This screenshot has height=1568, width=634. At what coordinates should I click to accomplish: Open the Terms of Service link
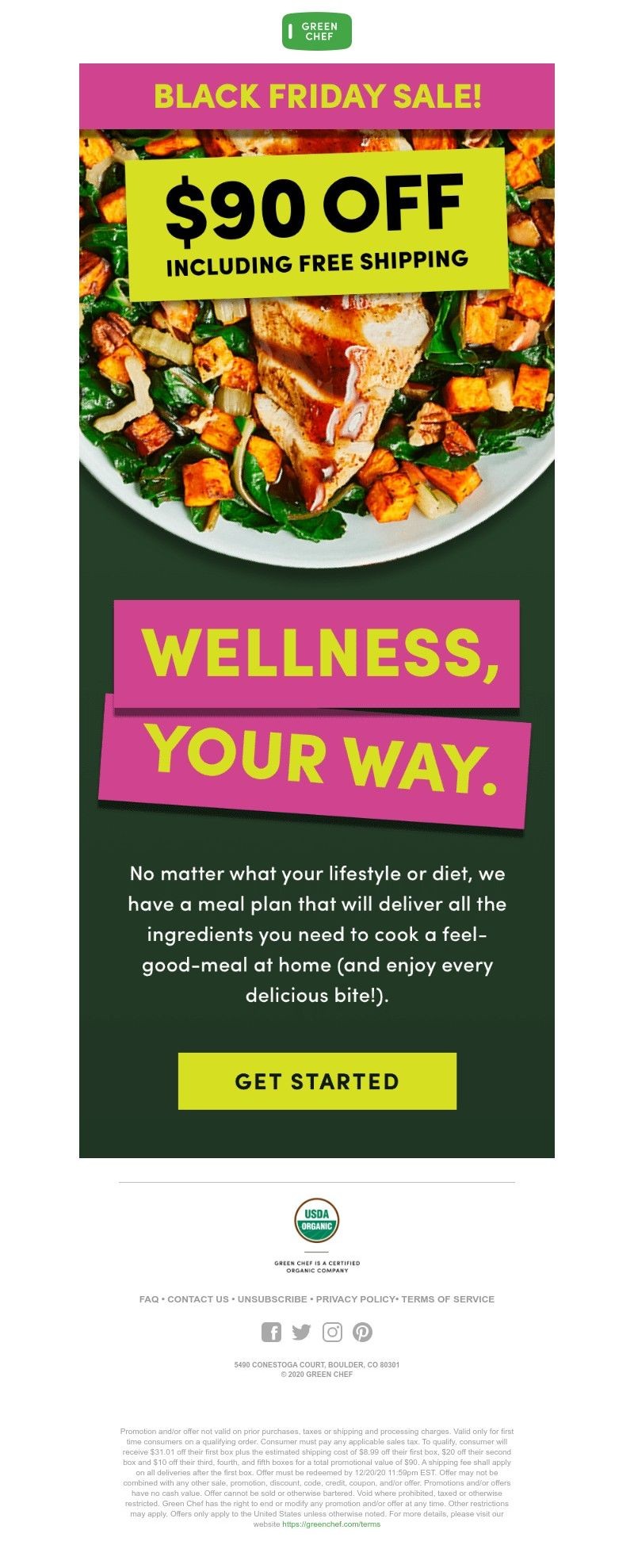(x=448, y=1299)
